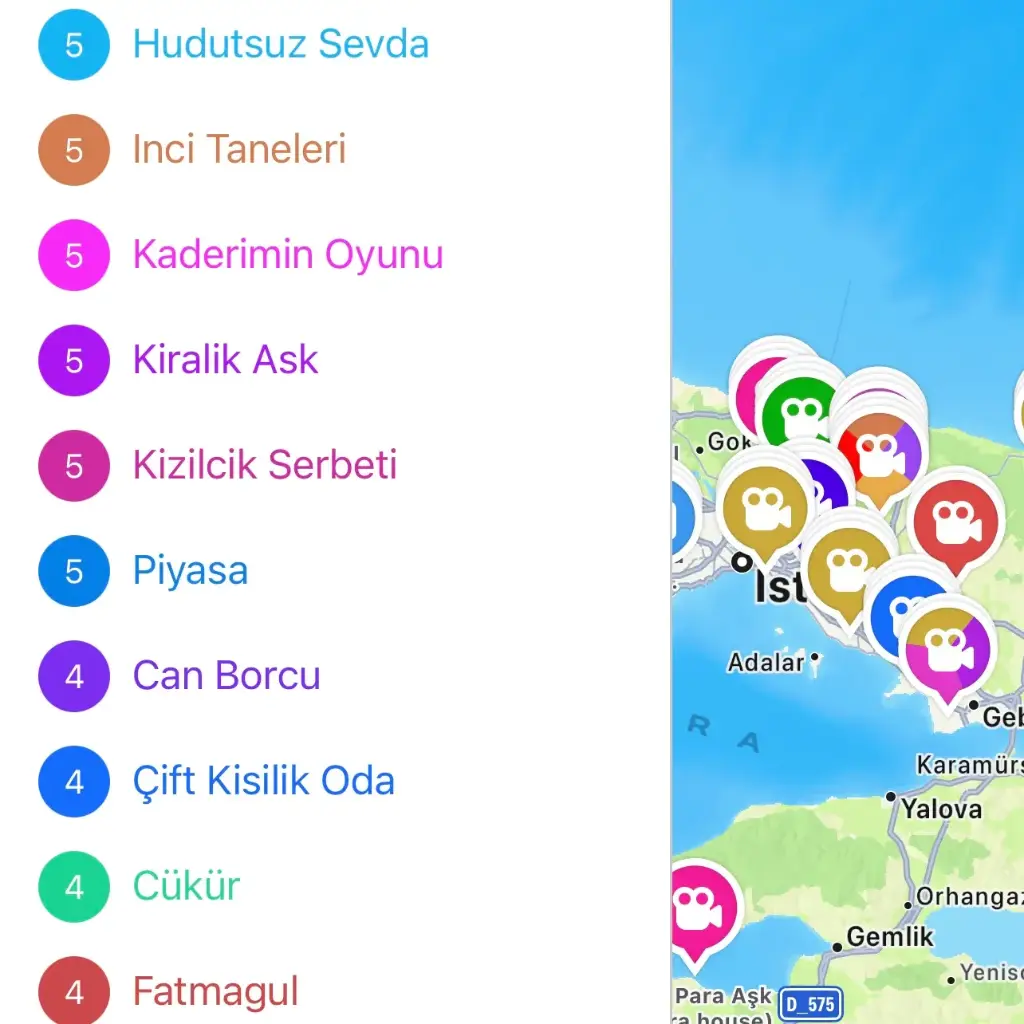Select Inci Taneleri from the list
The width and height of the screenshot is (1024, 1024).
(x=239, y=150)
